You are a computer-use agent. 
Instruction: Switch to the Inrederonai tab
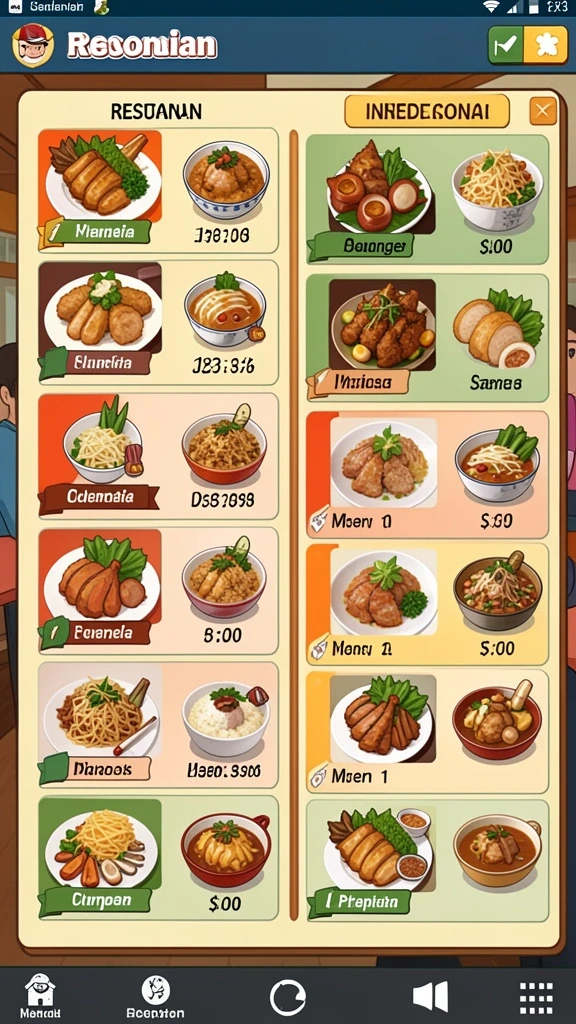[426, 112]
